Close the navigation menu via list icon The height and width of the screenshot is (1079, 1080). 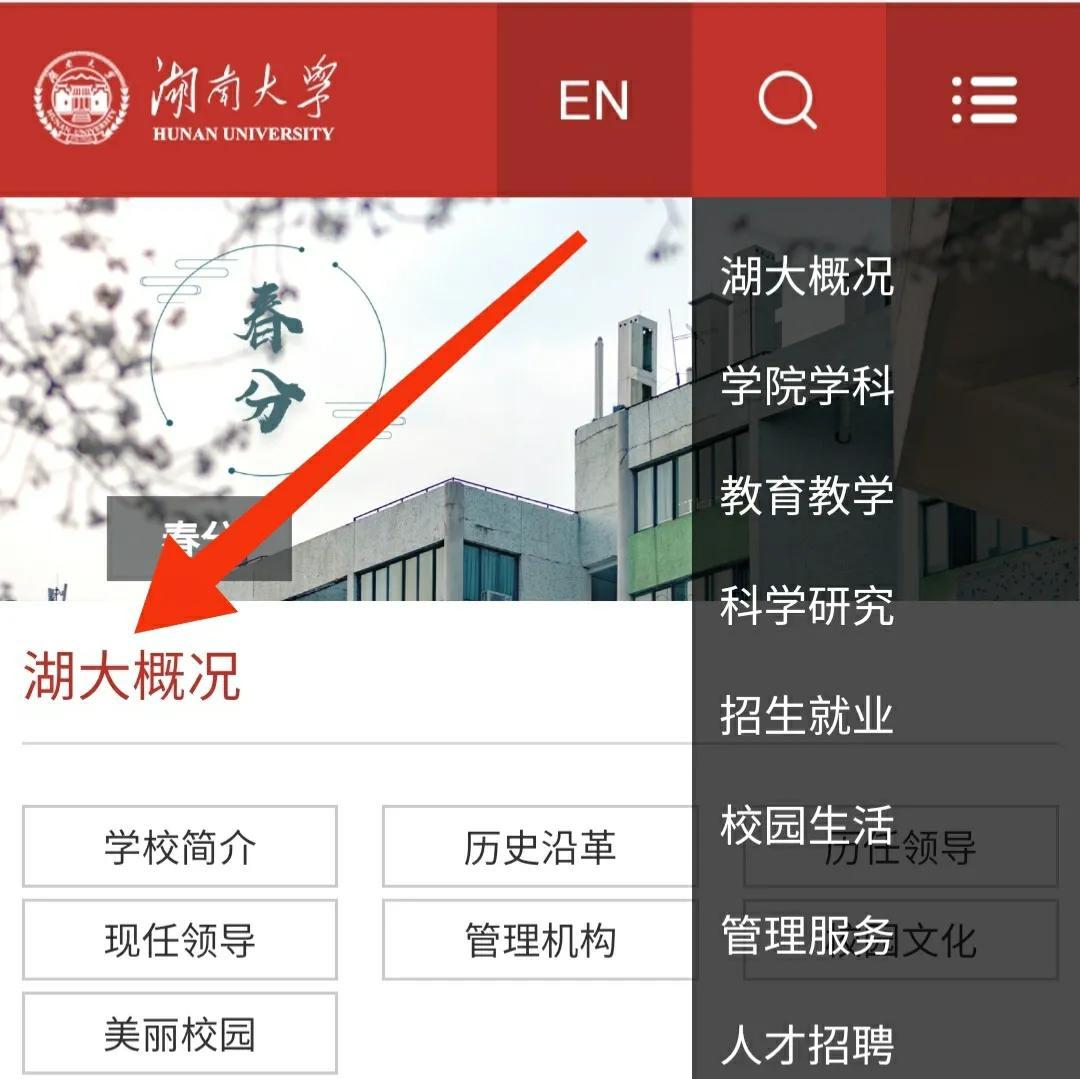(x=984, y=100)
